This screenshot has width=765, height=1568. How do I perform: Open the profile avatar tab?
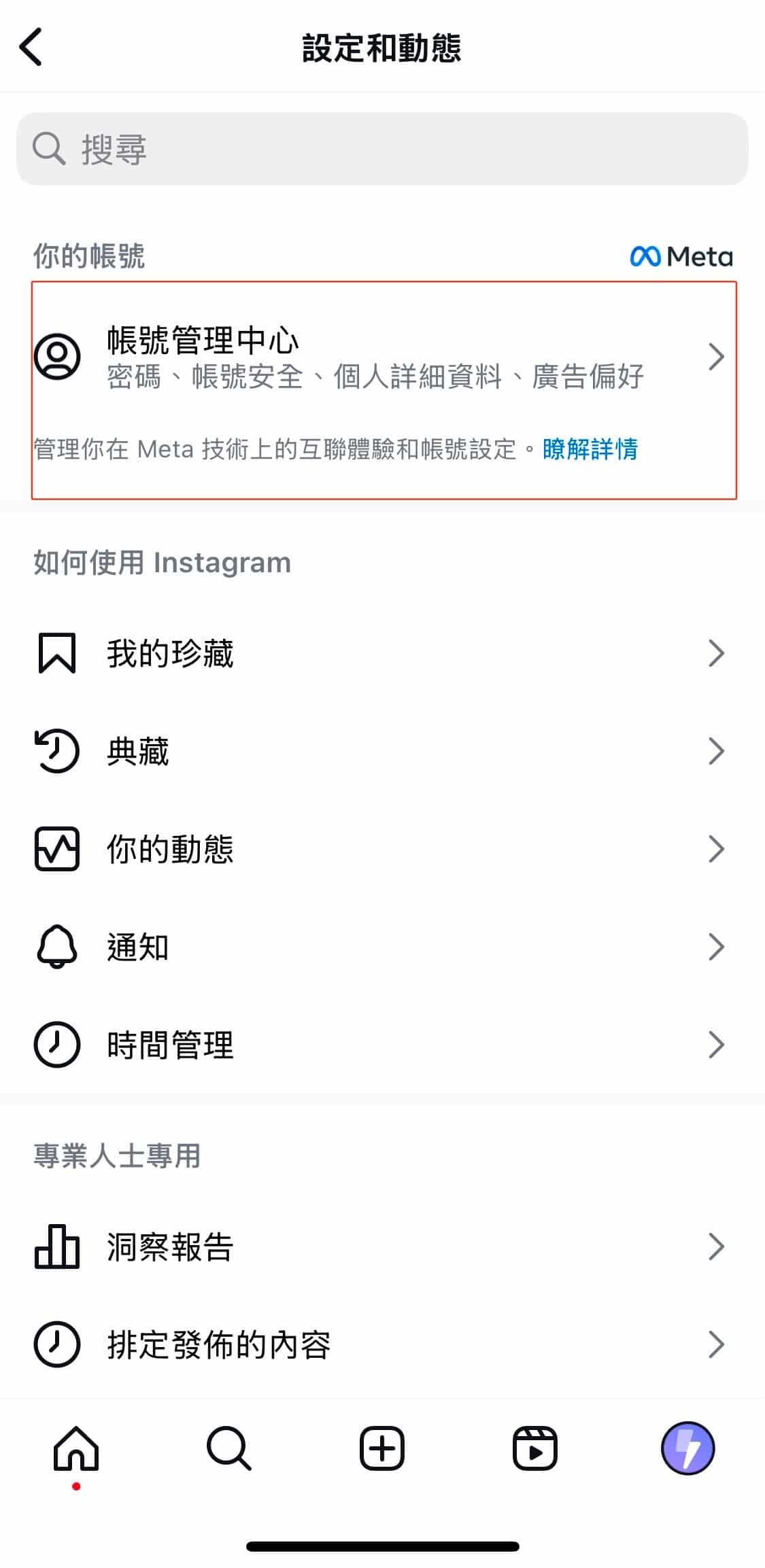pyautogui.click(x=688, y=1448)
